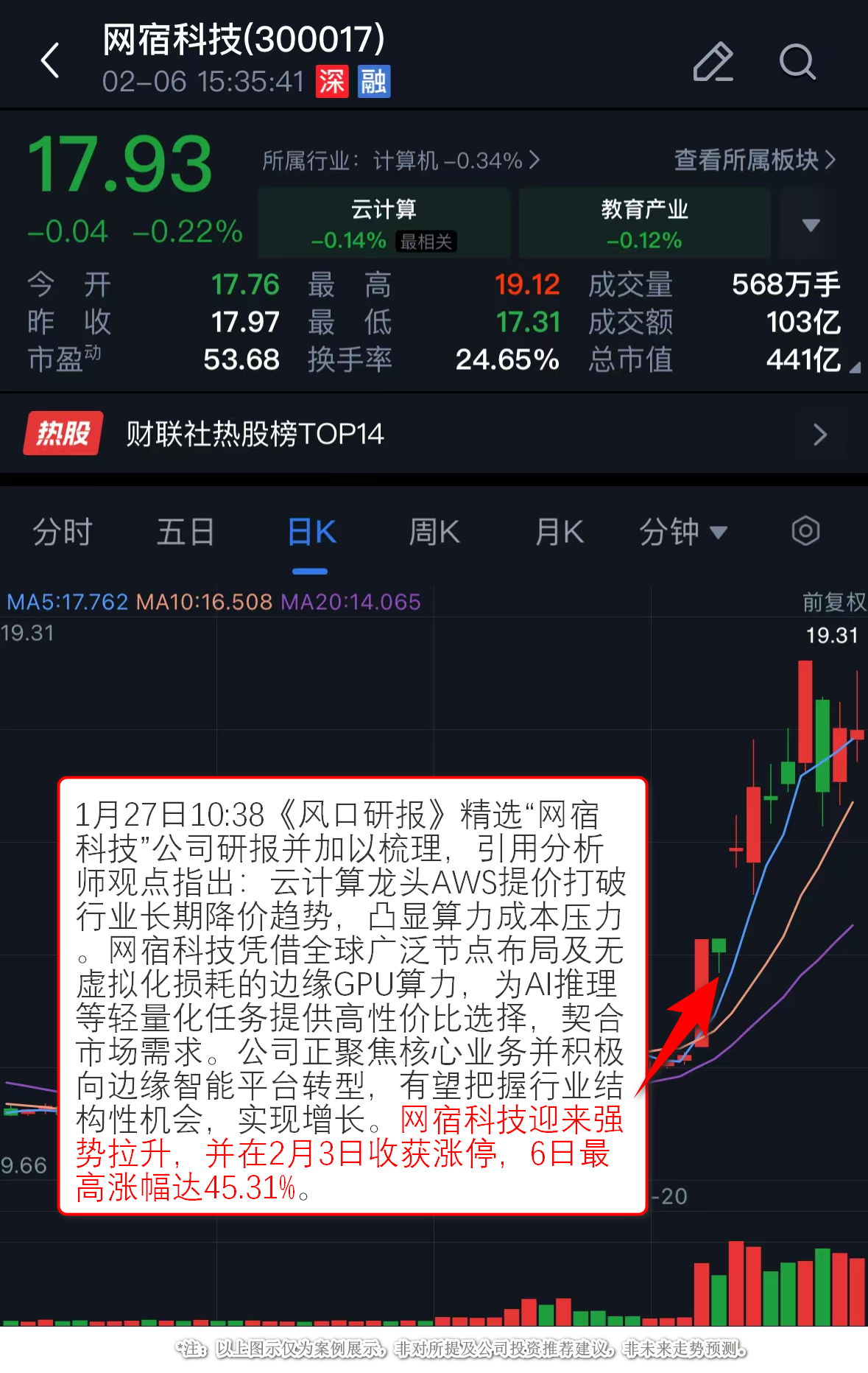Open the 教育产业 sector chip

tap(644, 223)
